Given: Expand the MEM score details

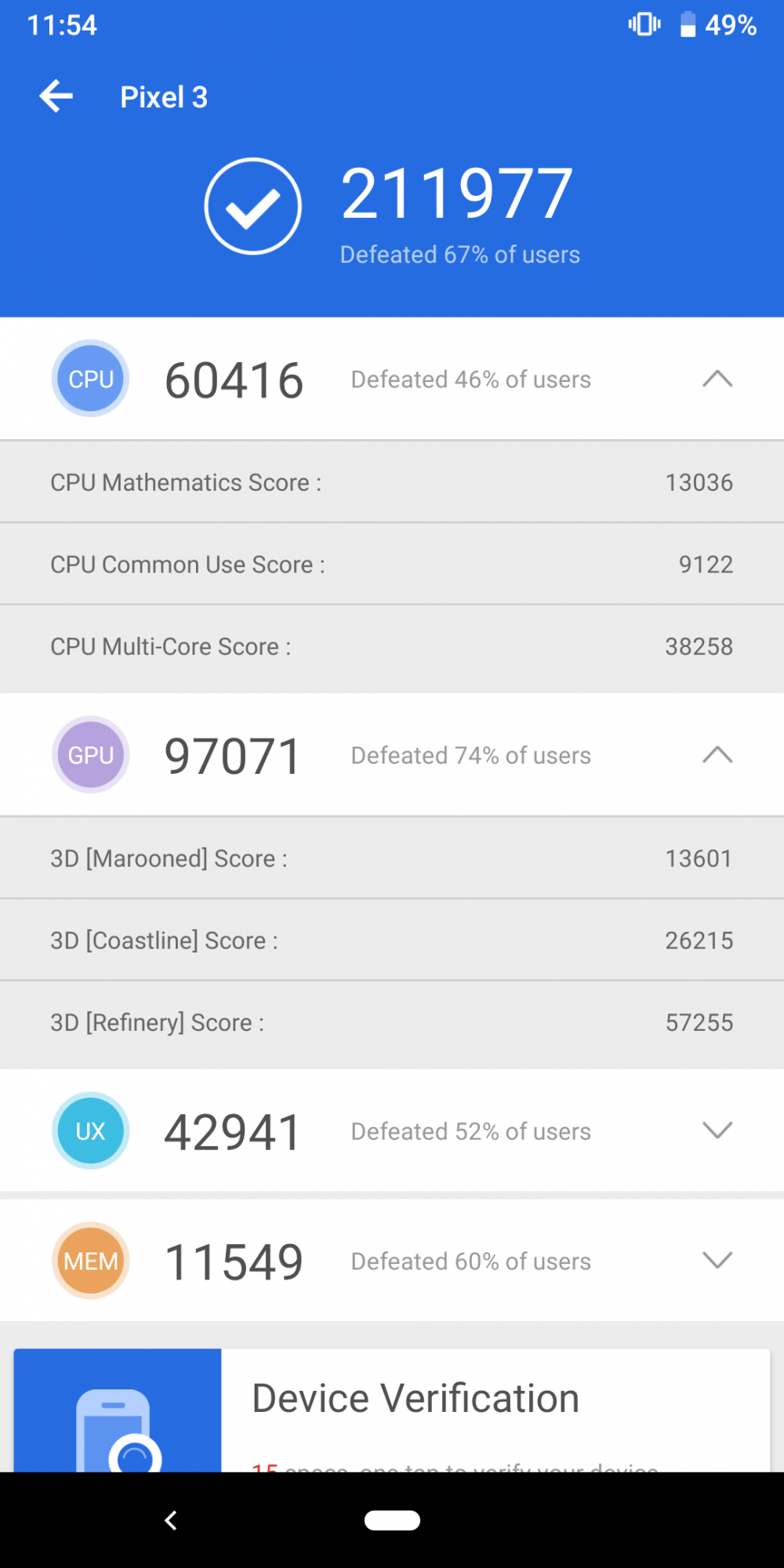Looking at the screenshot, I should pyautogui.click(x=717, y=1261).
